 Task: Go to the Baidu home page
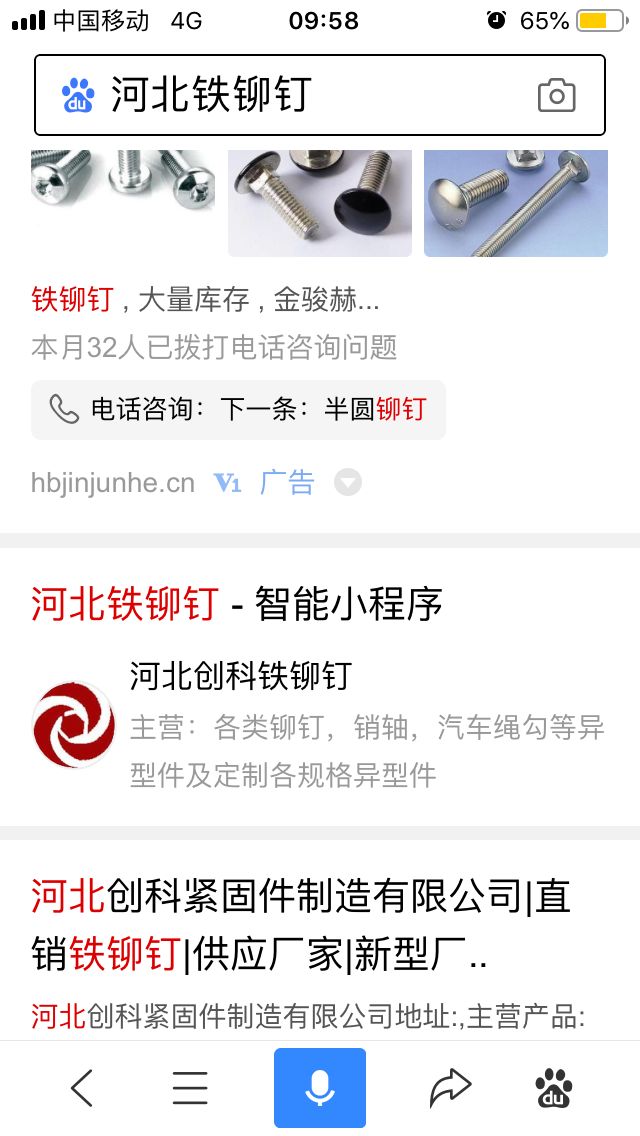[x=554, y=1087]
